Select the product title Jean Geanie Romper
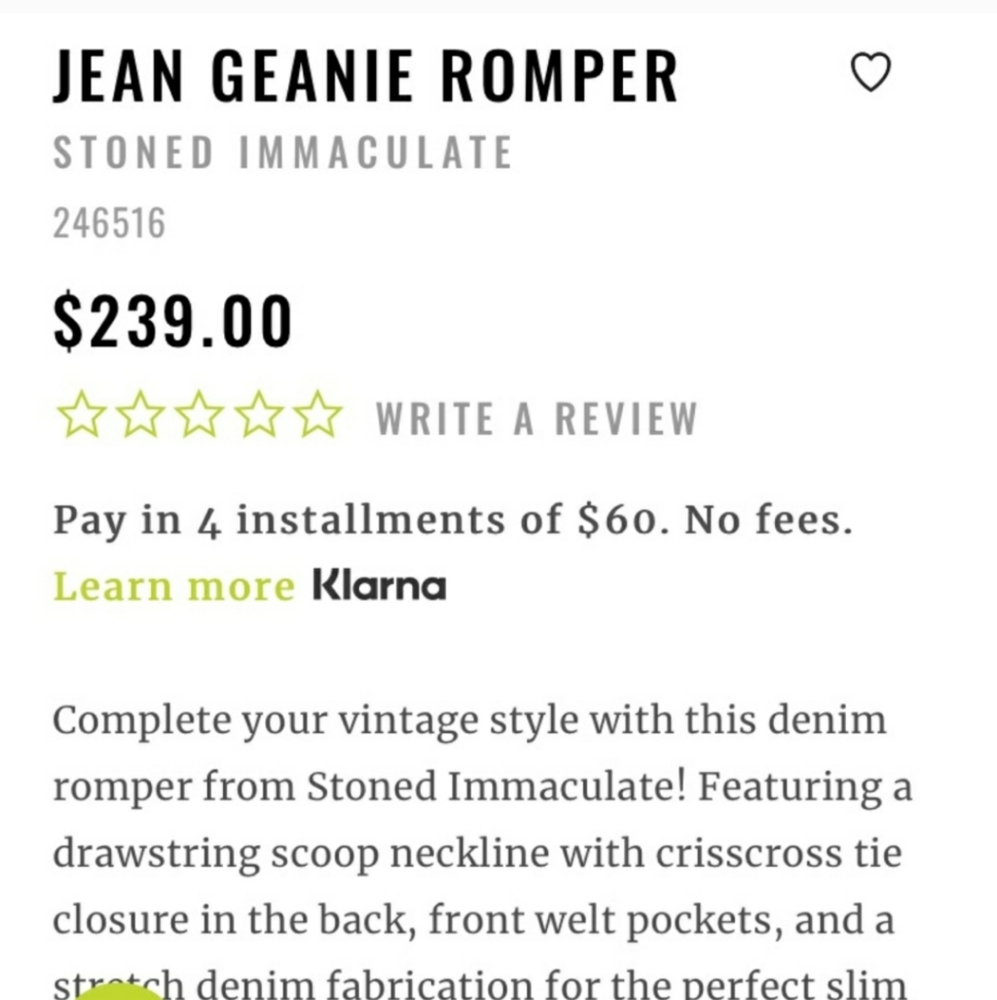This screenshot has width=997, height=1000. [x=366, y=75]
